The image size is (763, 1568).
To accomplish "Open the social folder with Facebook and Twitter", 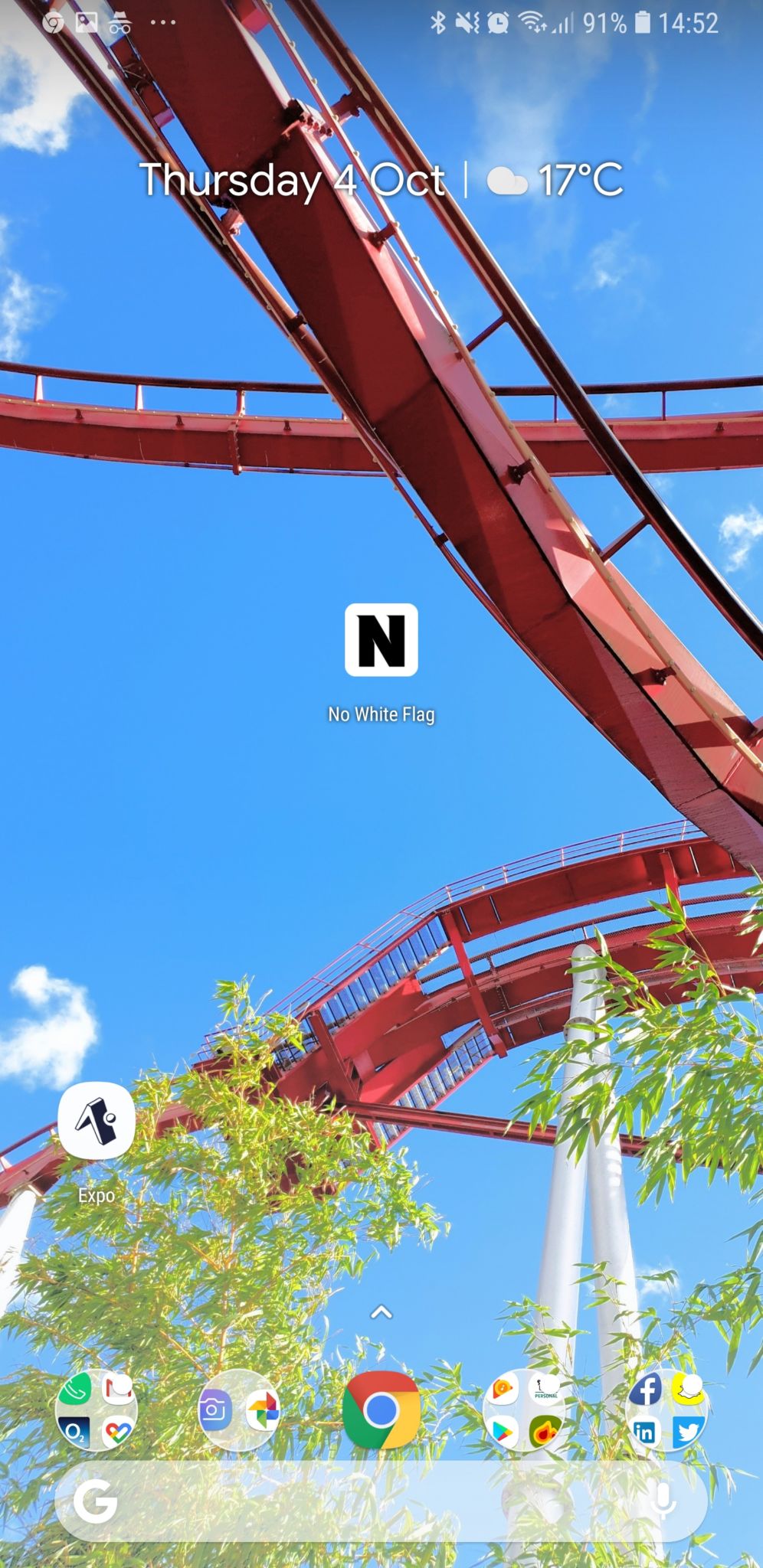I will point(666,1410).
